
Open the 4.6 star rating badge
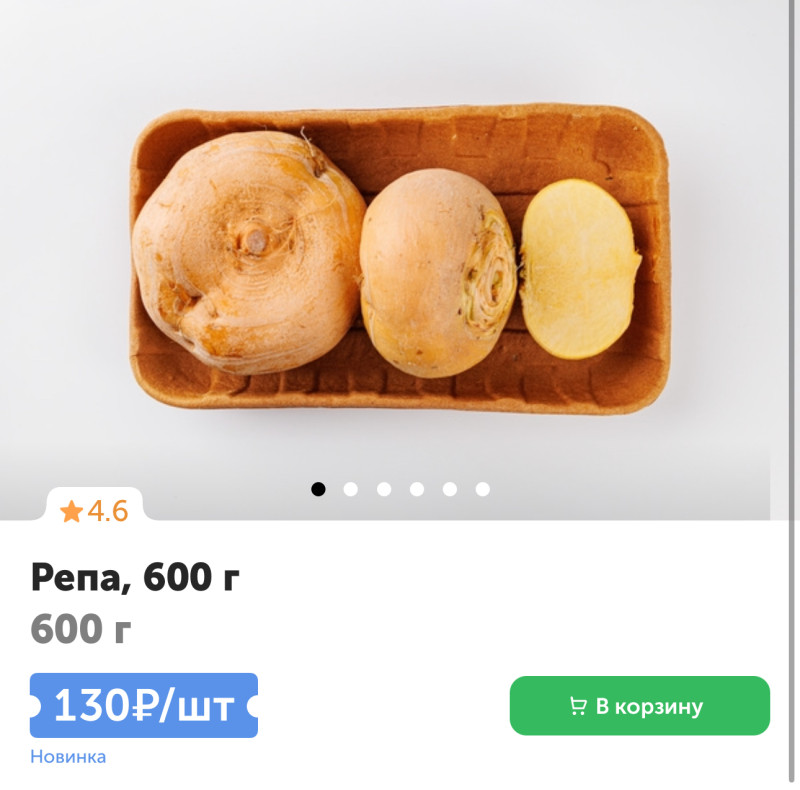tap(95, 511)
